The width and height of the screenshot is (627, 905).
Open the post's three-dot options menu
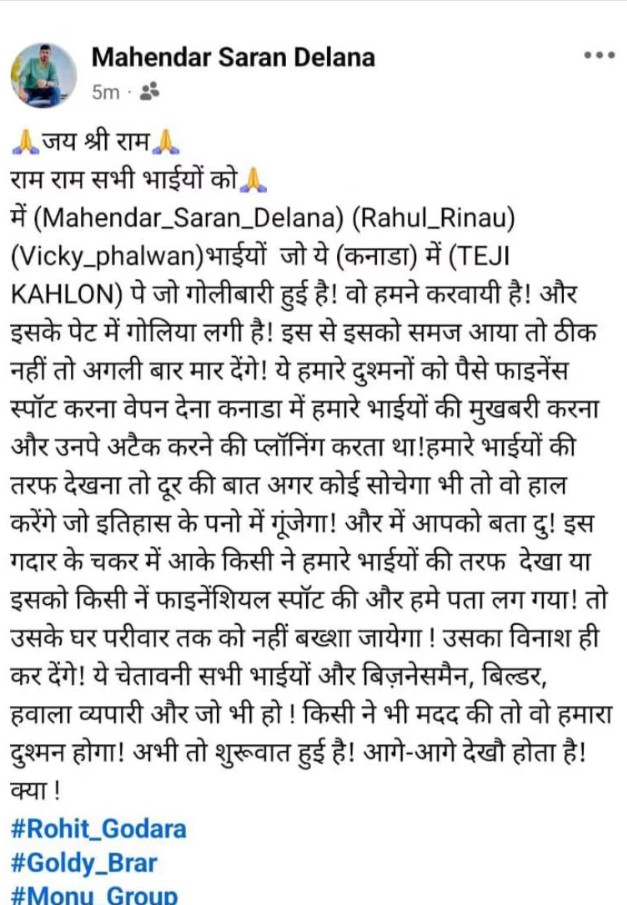[x=598, y=56]
